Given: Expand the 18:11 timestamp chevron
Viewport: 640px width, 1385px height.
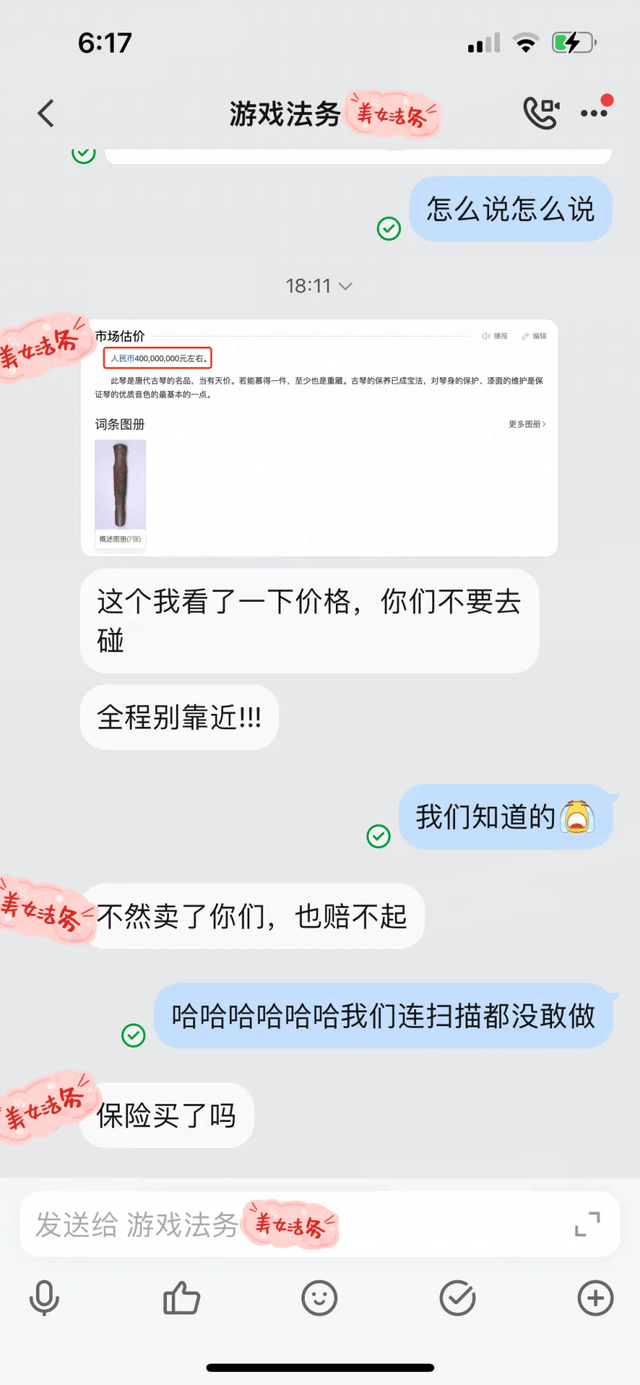Looking at the screenshot, I should (346, 286).
